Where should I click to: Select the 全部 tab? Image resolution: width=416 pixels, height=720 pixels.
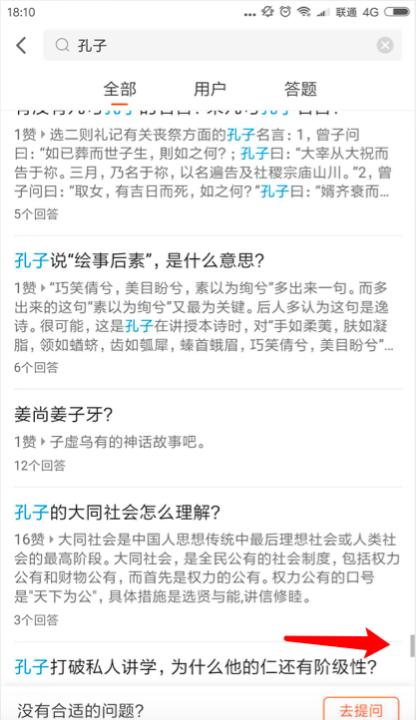click(119, 89)
